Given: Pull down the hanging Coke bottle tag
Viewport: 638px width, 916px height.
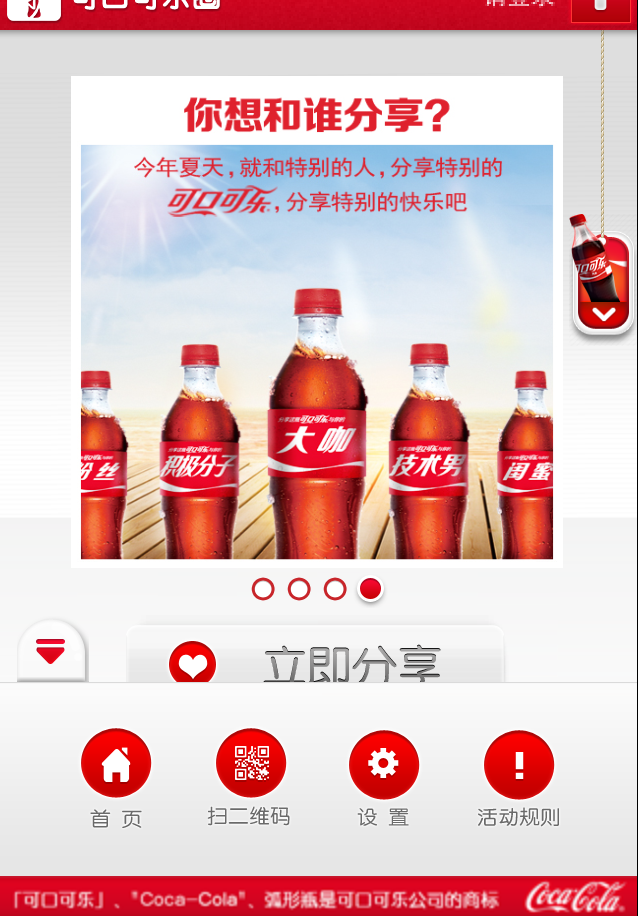Looking at the screenshot, I should (602, 285).
